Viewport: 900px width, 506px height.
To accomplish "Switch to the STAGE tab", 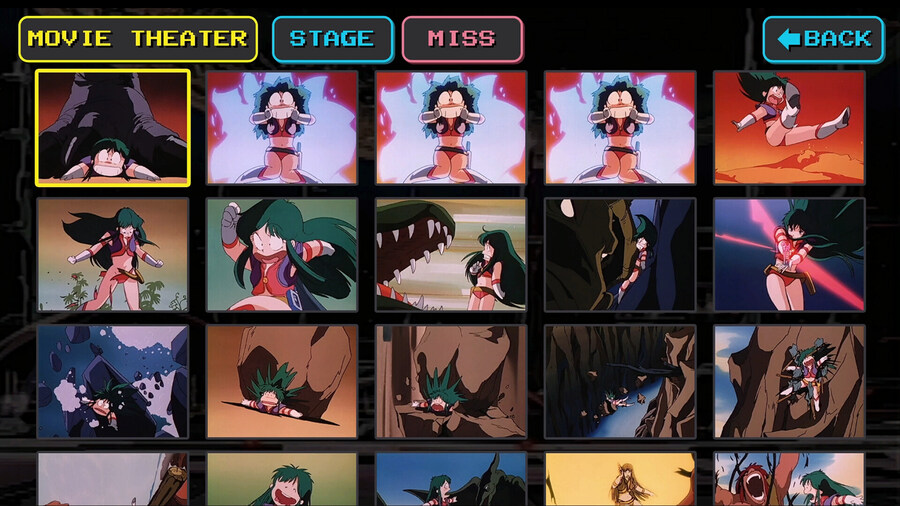I will [x=332, y=39].
